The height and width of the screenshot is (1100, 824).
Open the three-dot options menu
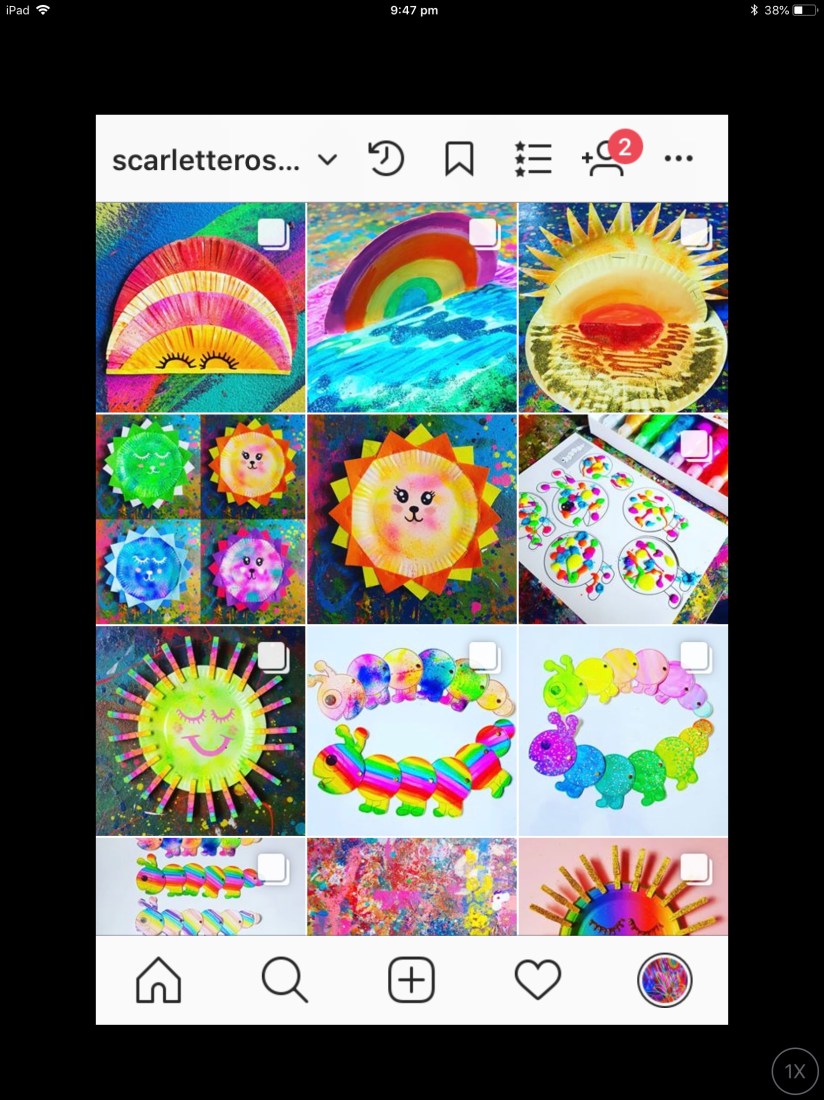coord(678,159)
